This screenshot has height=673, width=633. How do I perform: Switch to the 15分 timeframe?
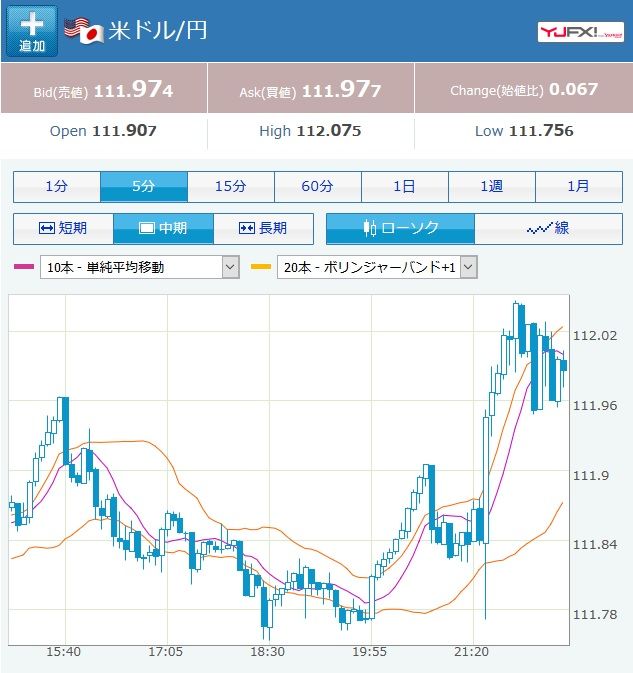(231, 187)
